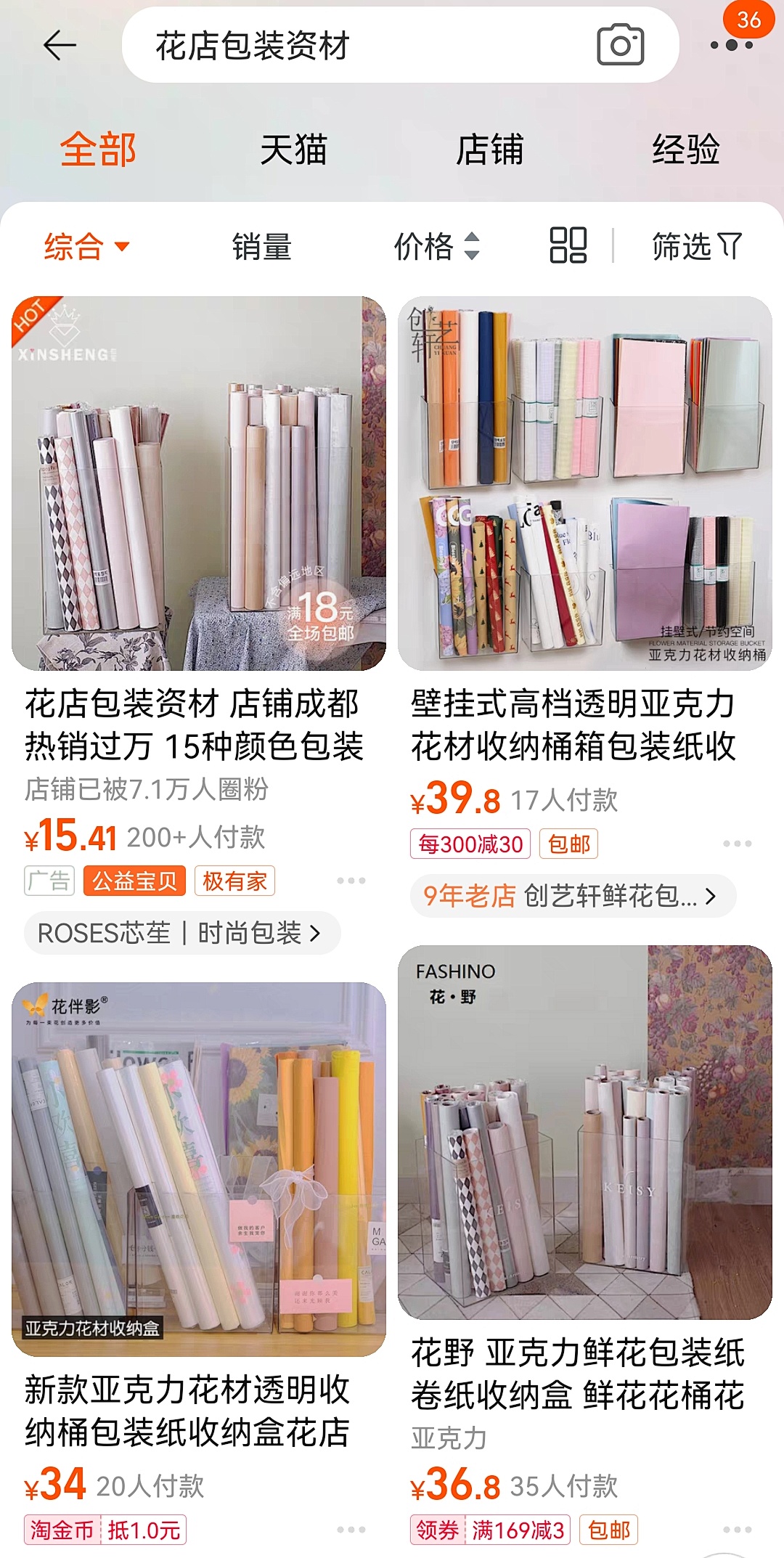Switch to the 天猫 tab

coord(294,150)
